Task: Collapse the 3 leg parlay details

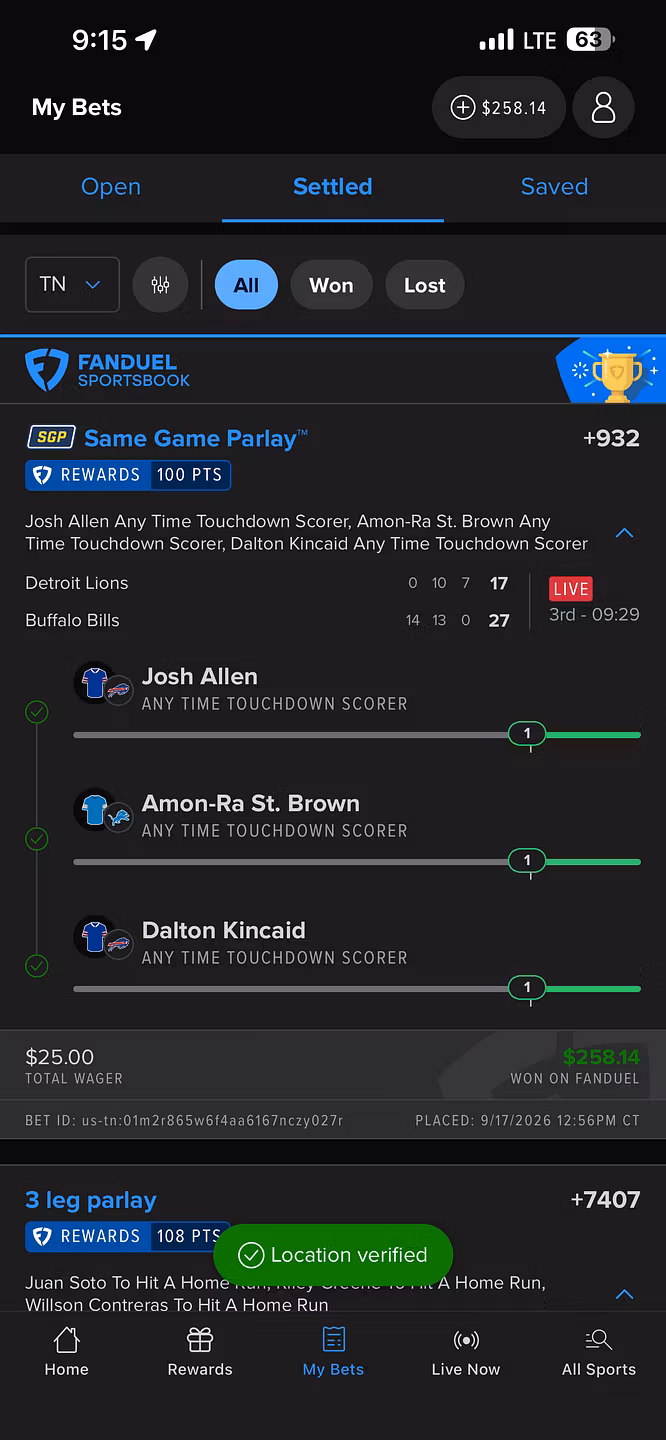Action: coord(624,1294)
